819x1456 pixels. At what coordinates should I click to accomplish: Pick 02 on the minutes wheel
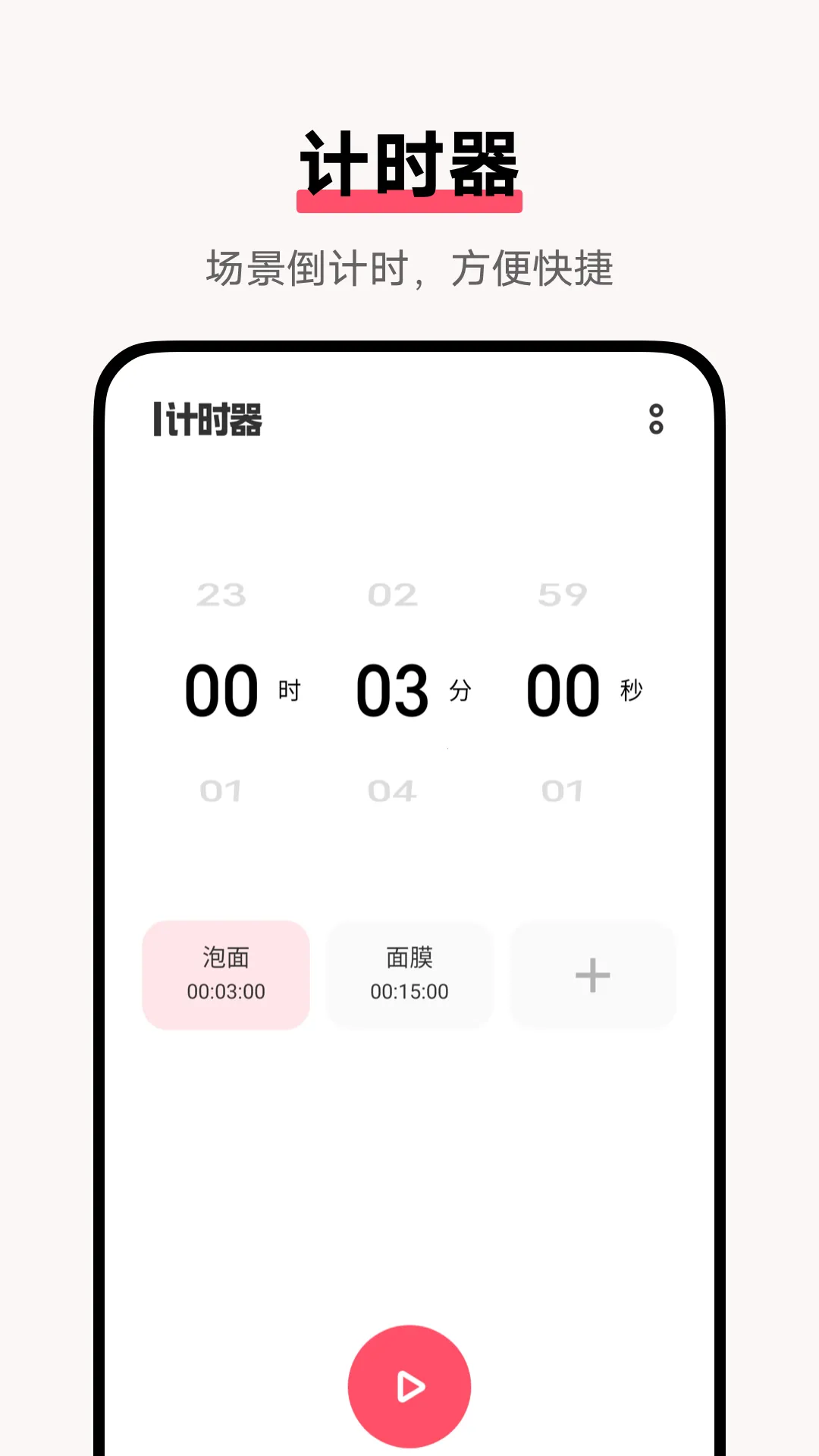394,596
